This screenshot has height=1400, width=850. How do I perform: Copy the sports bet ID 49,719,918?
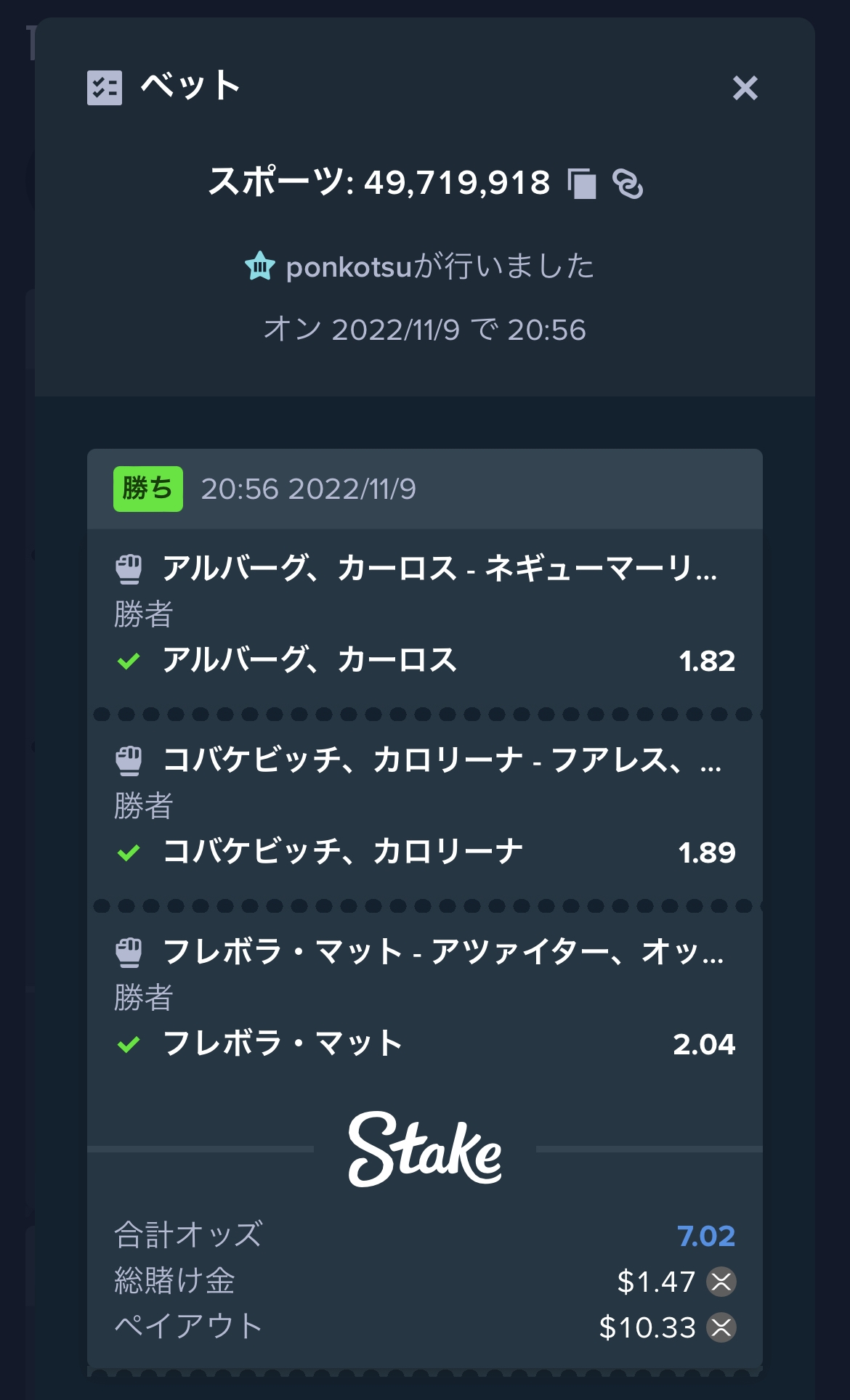582,183
